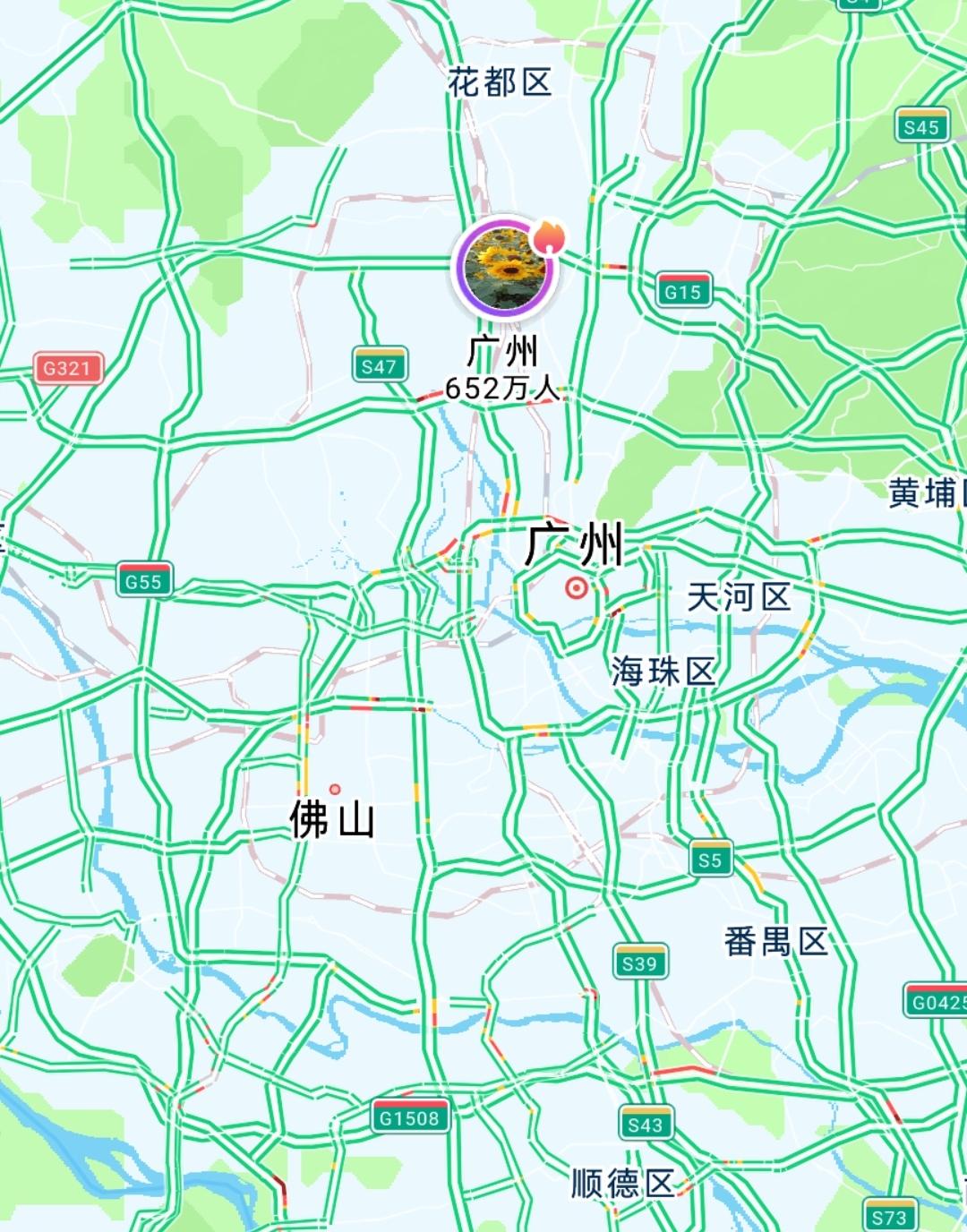Select the G321 road shield

[70, 366]
